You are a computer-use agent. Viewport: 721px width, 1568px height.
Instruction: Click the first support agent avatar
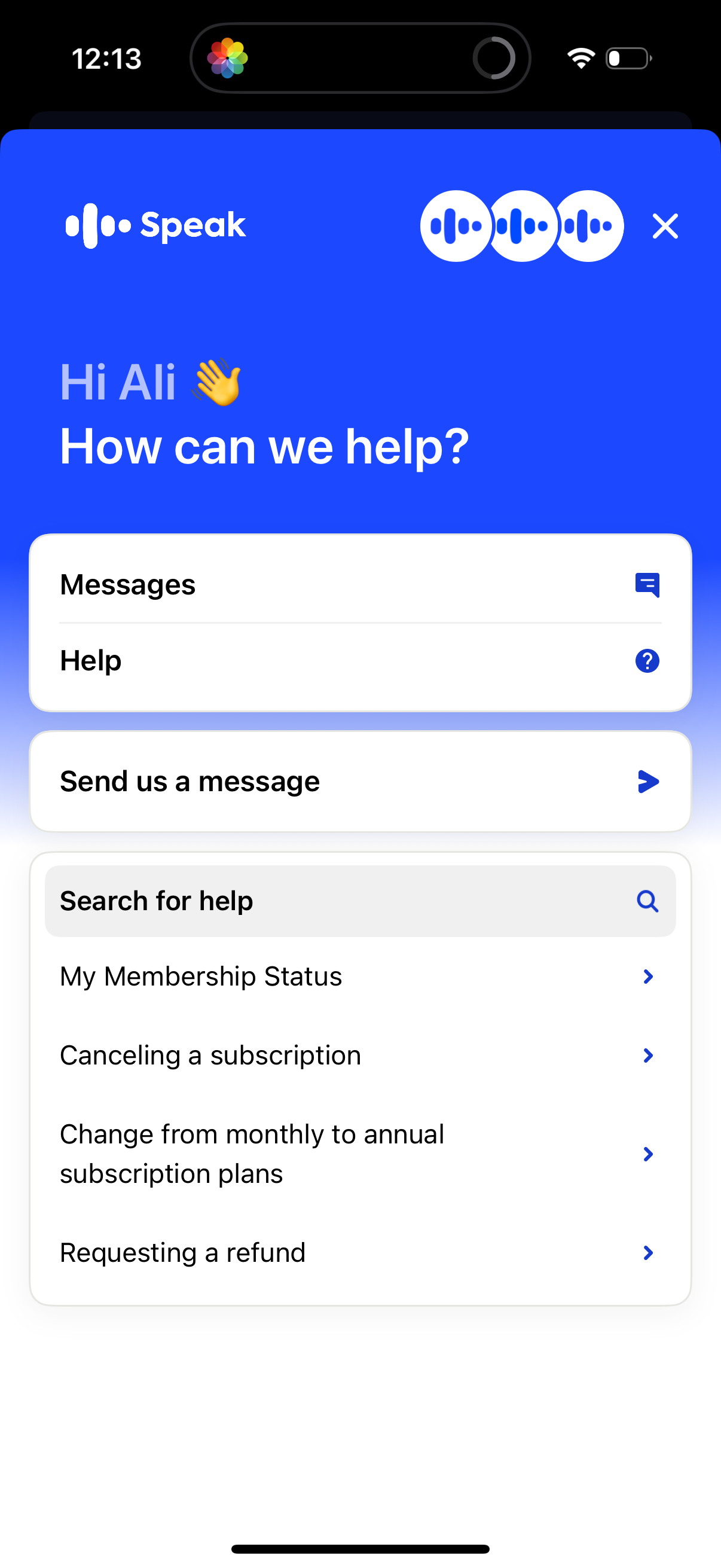[455, 225]
